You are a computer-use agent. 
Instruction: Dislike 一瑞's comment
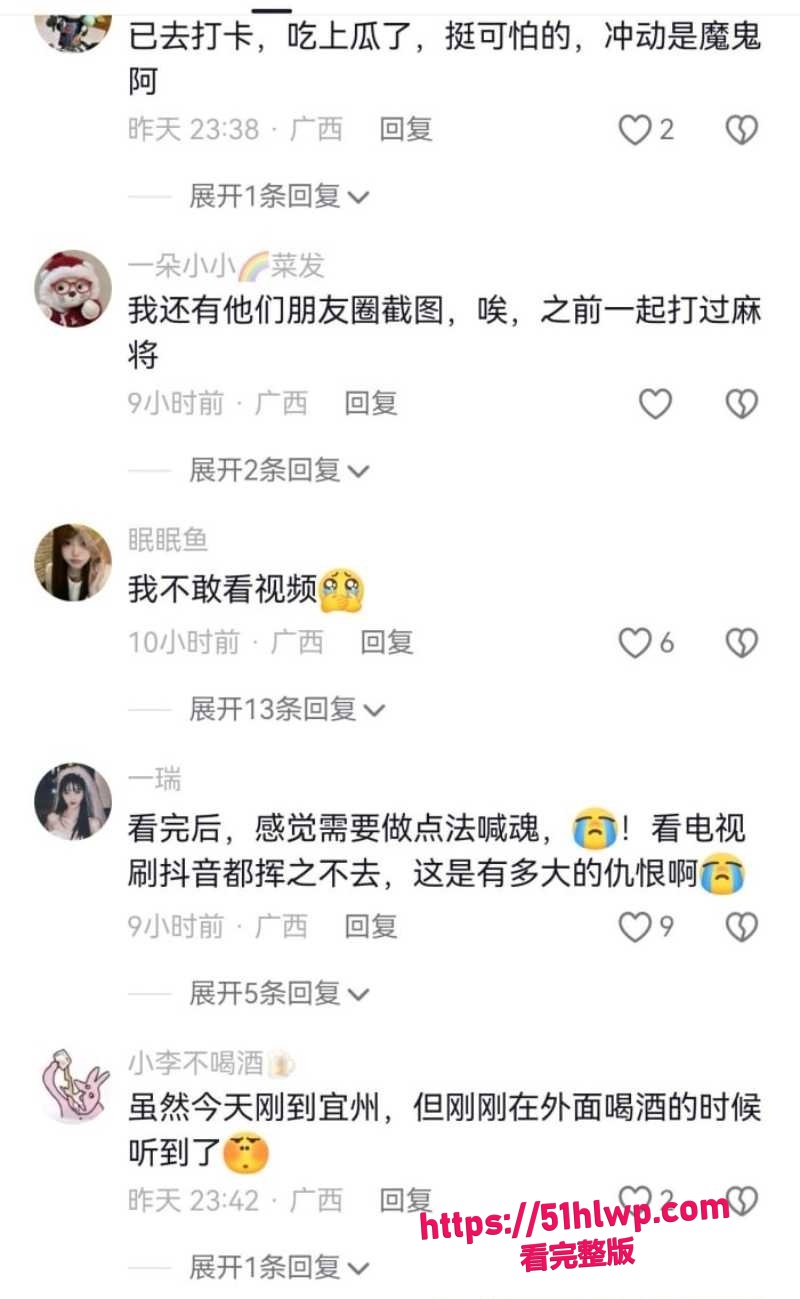pyautogui.click(x=741, y=928)
